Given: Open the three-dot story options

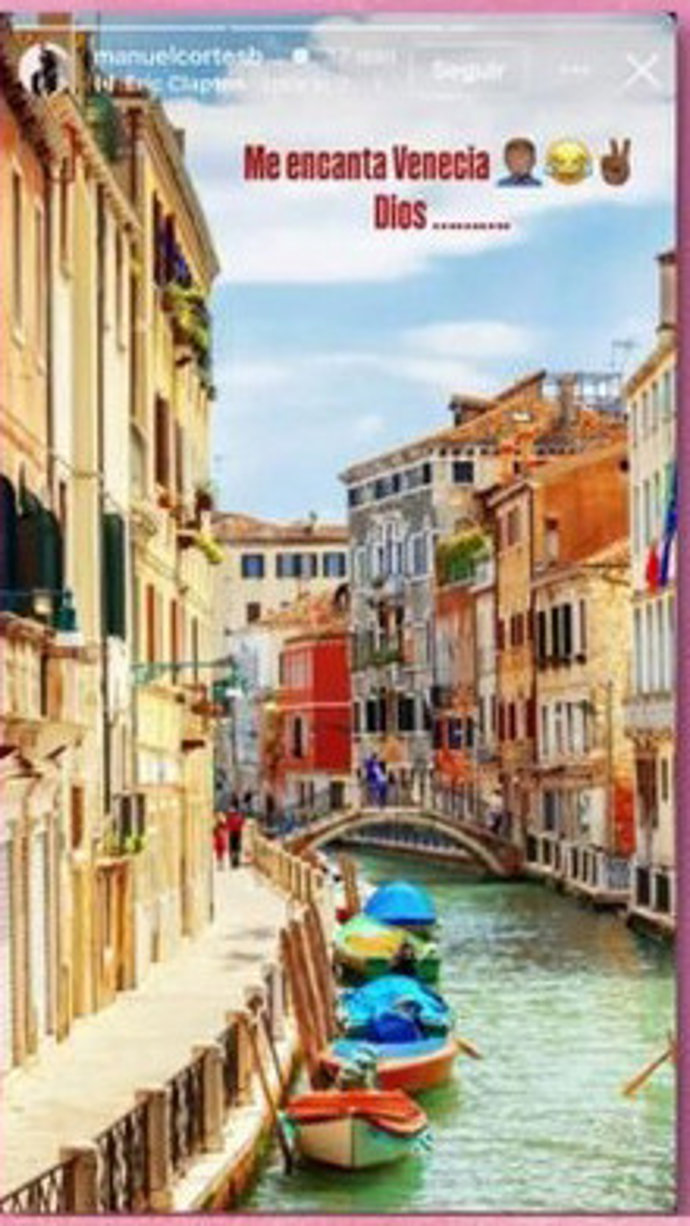Looking at the screenshot, I should (574, 71).
